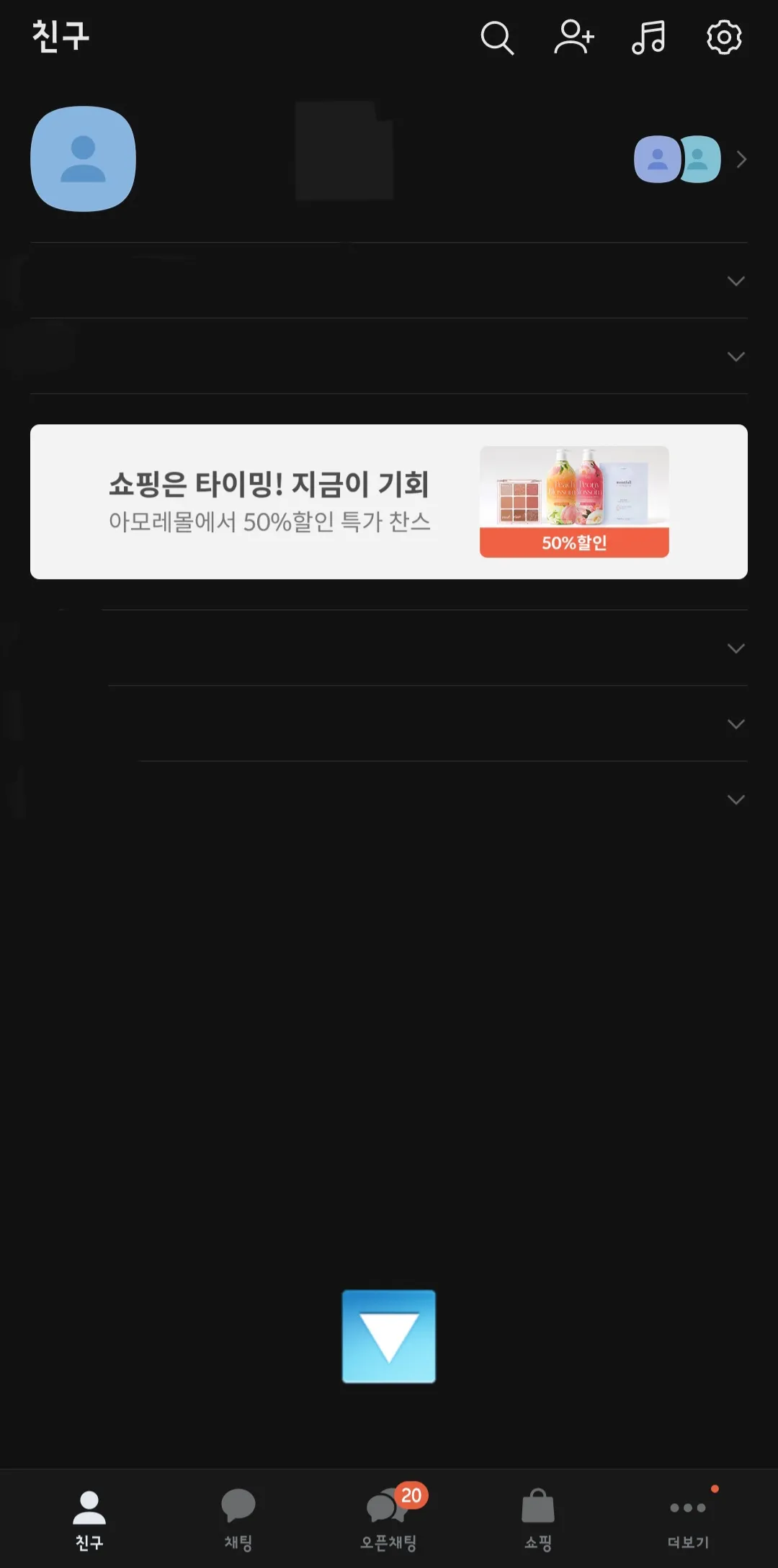Expand the first friends list section
The width and height of the screenshot is (778, 1568).
(x=735, y=281)
